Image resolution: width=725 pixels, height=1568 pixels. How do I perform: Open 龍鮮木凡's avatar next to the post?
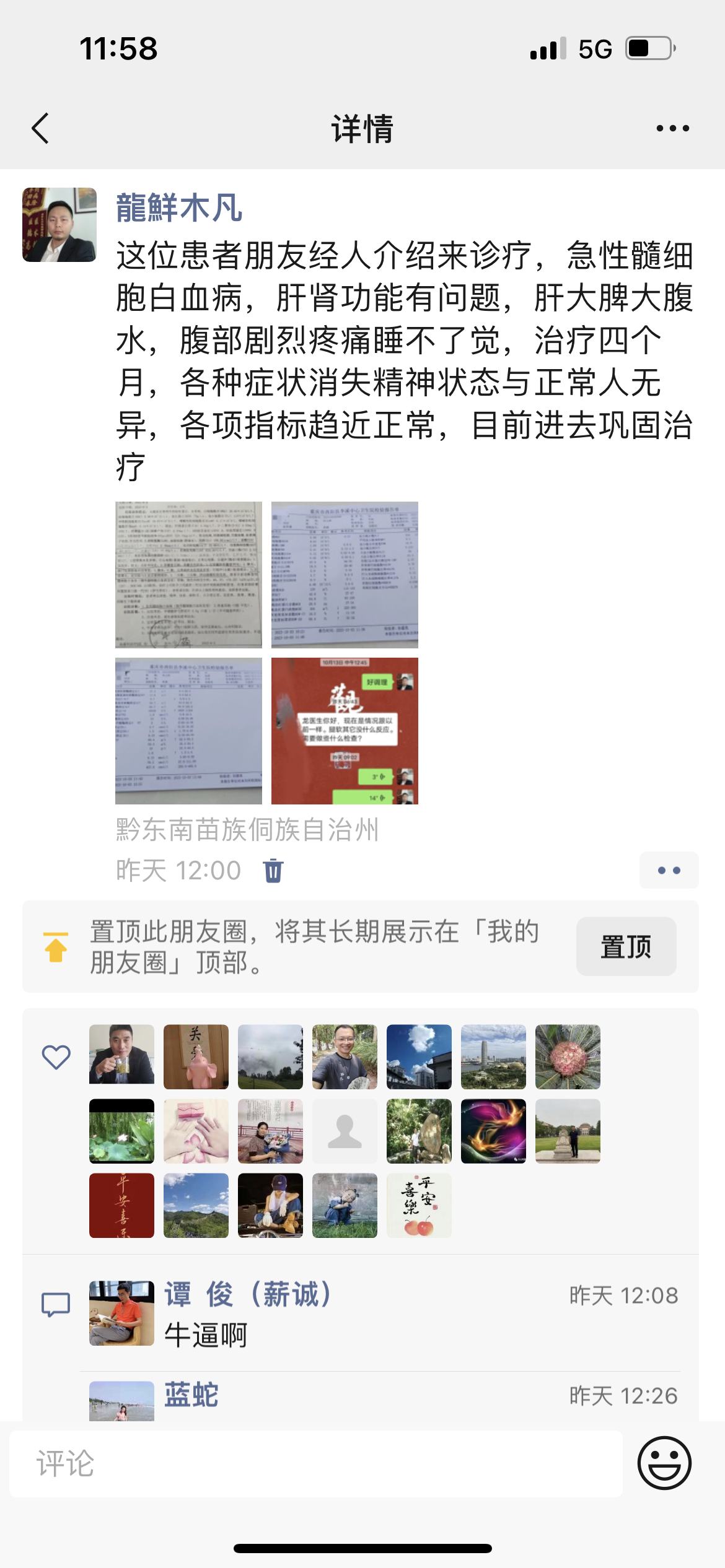click(x=59, y=225)
